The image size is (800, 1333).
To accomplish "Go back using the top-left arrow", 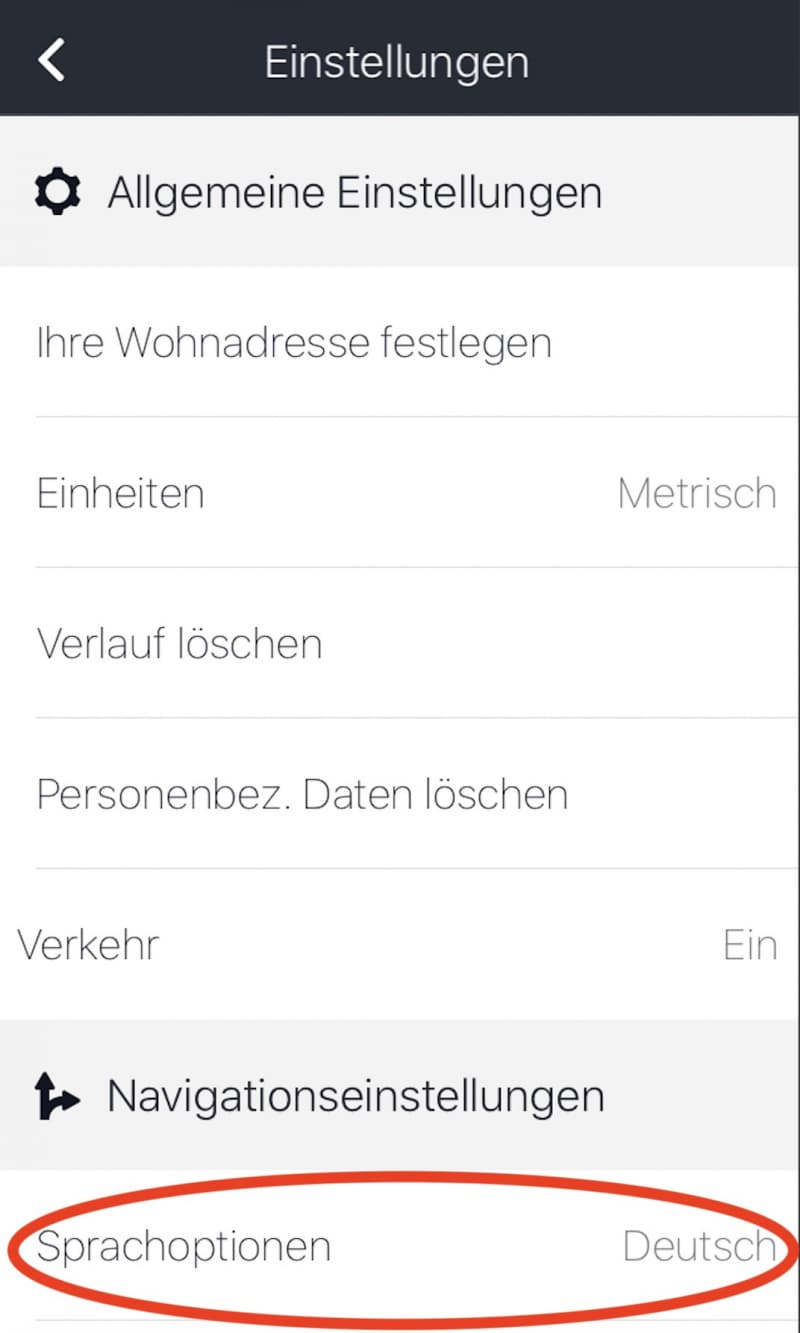I will [x=51, y=61].
